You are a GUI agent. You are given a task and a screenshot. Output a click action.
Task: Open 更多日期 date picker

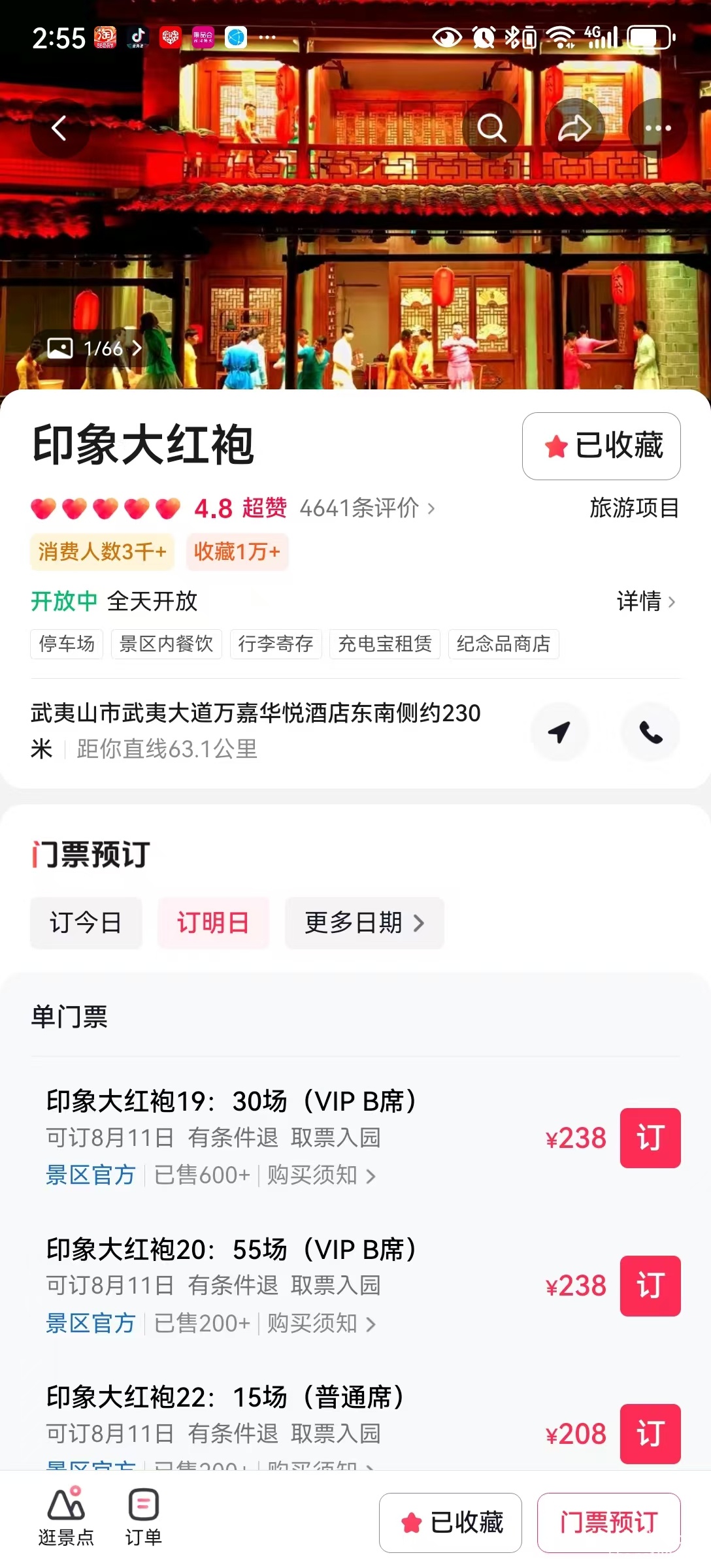(x=364, y=923)
